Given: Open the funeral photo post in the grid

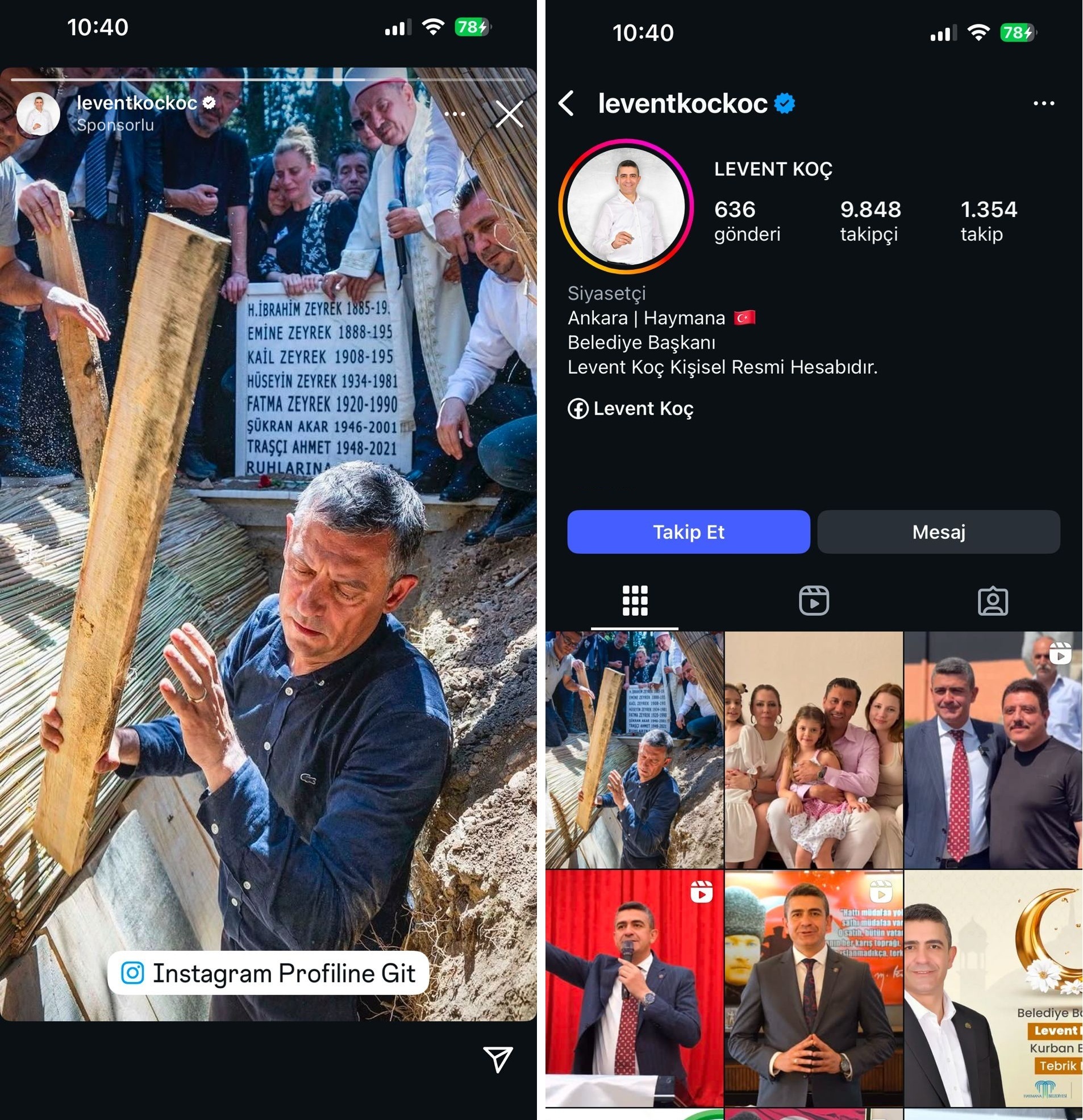Looking at the screenshot, I should [634, 750].
